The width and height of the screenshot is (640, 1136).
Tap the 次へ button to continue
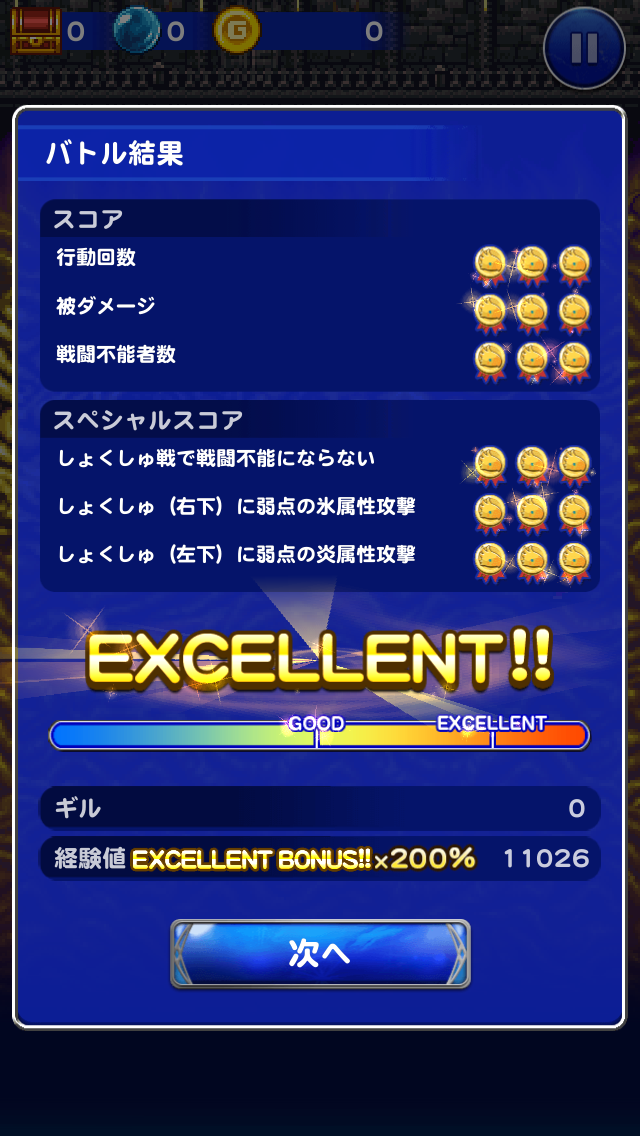click(x=320, y=953)
